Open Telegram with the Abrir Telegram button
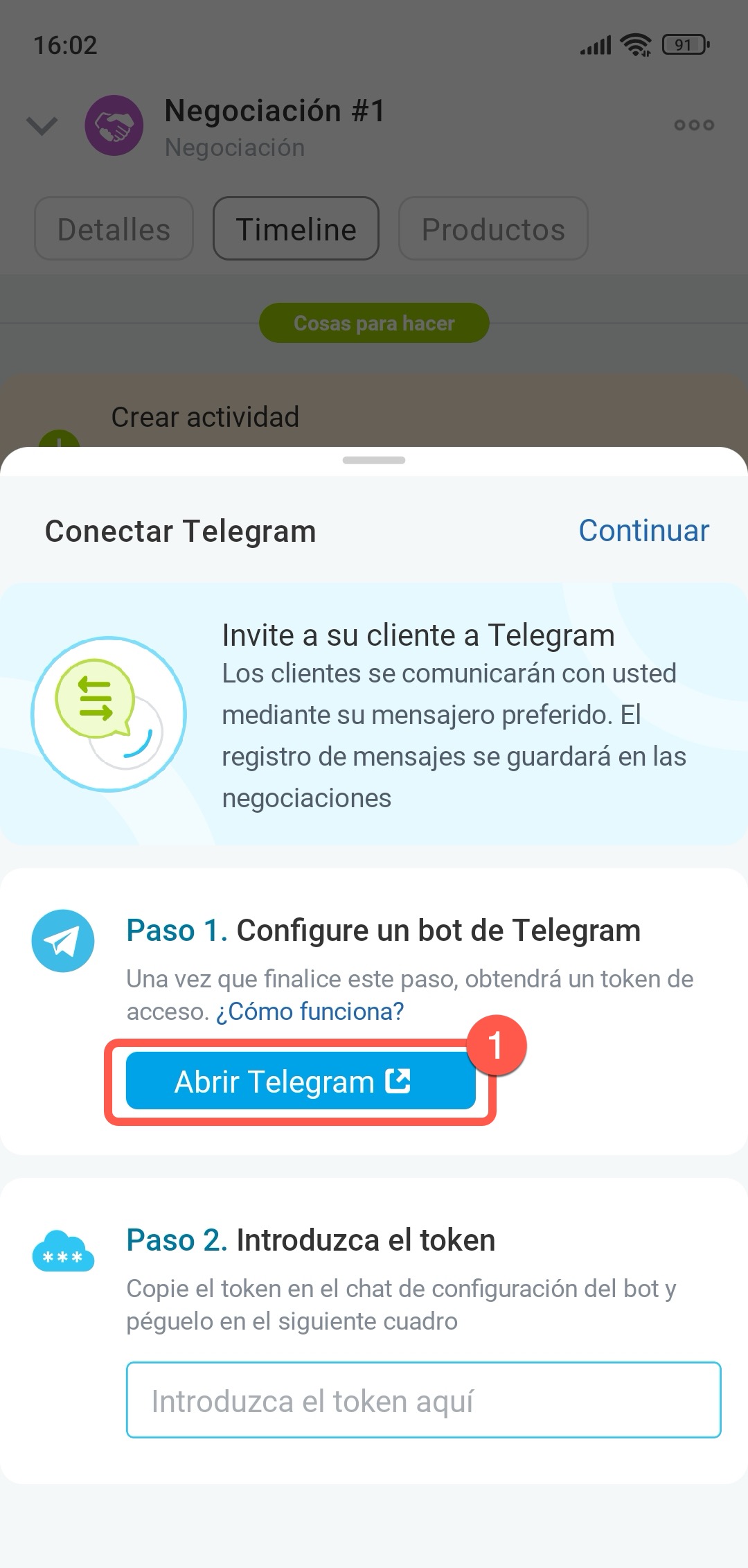The width and height of the screenshot is (748, 1568). [300, 1082]
